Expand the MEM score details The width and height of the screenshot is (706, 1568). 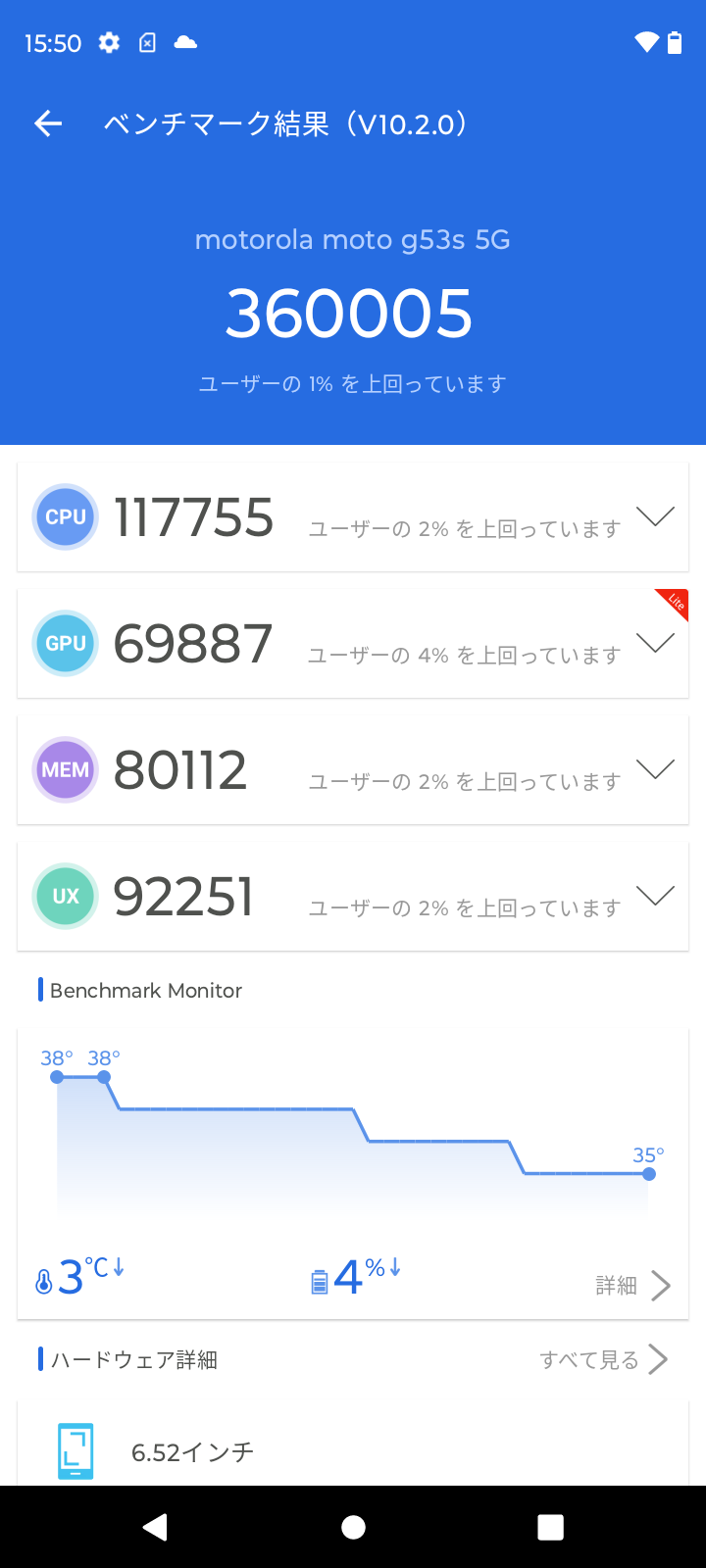pos(655,769)
